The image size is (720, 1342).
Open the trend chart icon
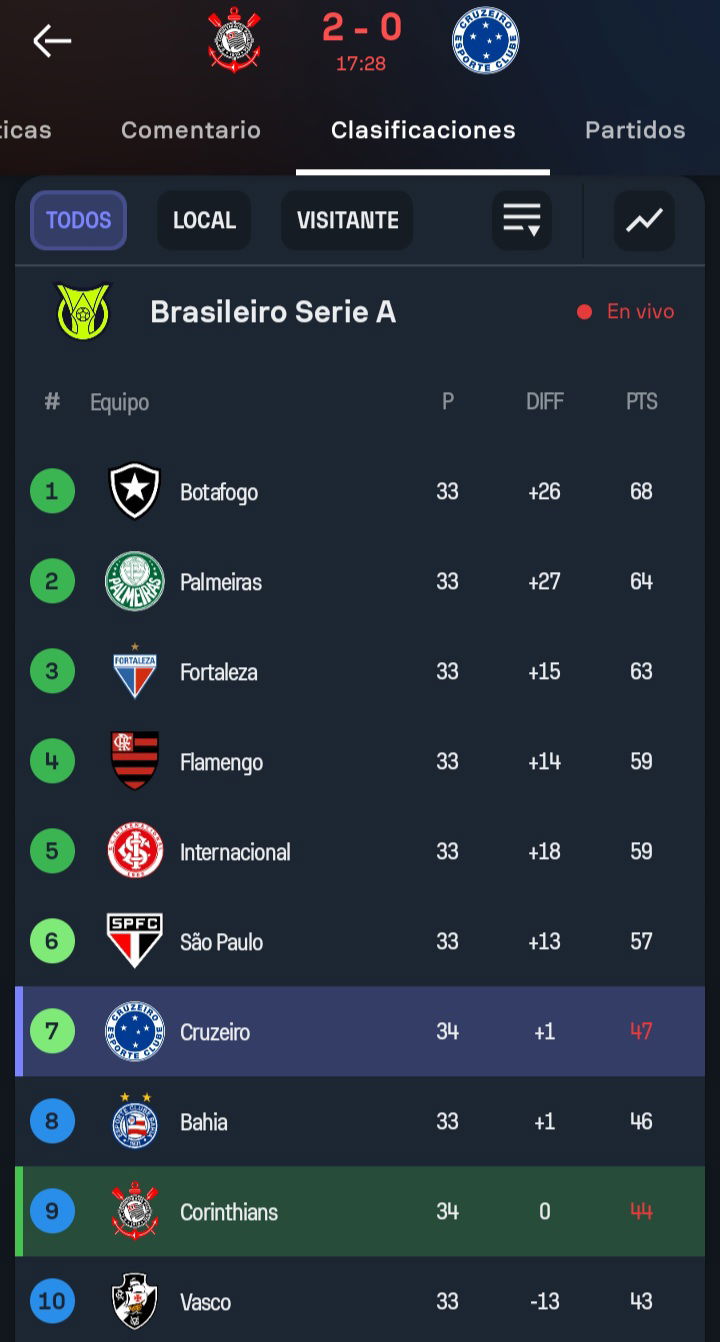pos(644,220)
